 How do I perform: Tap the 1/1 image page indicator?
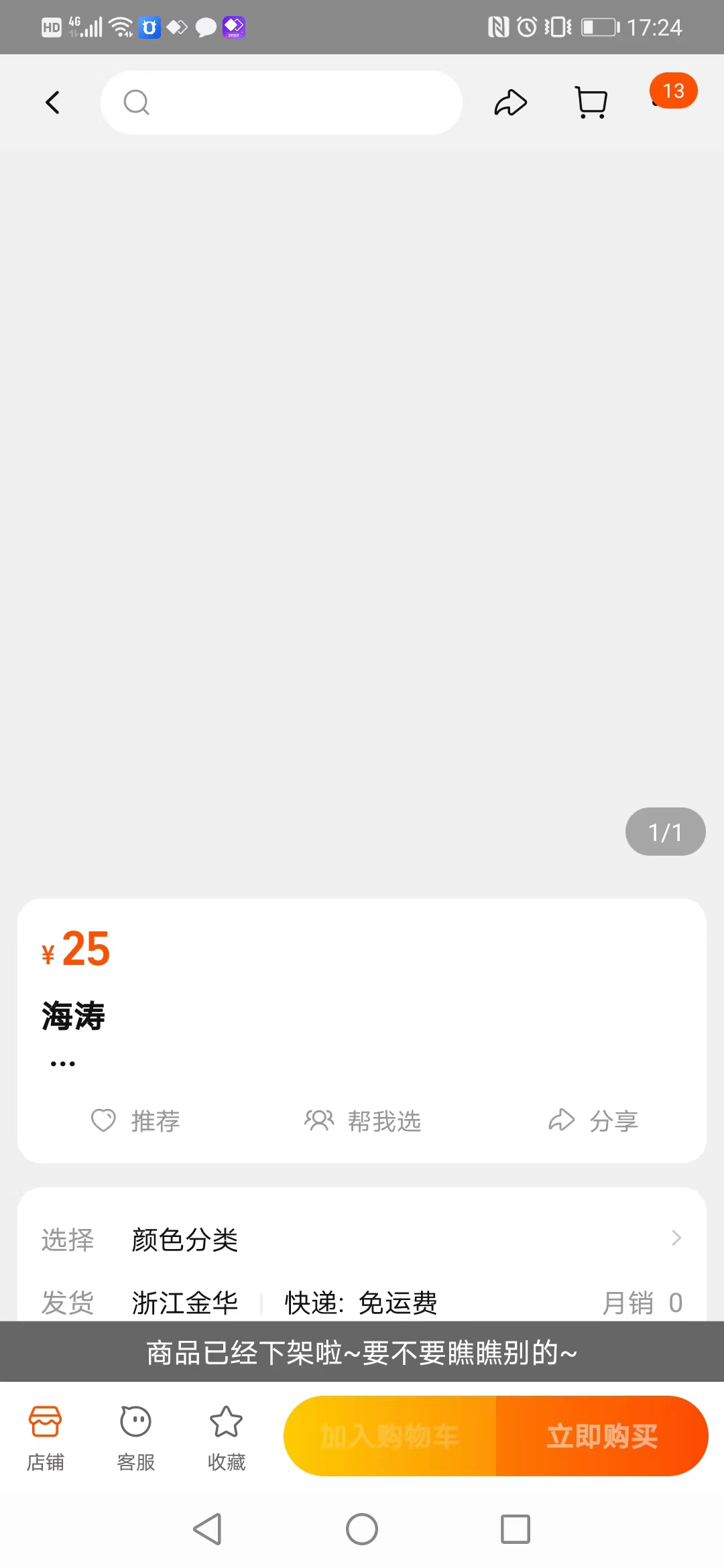point(665,831)
